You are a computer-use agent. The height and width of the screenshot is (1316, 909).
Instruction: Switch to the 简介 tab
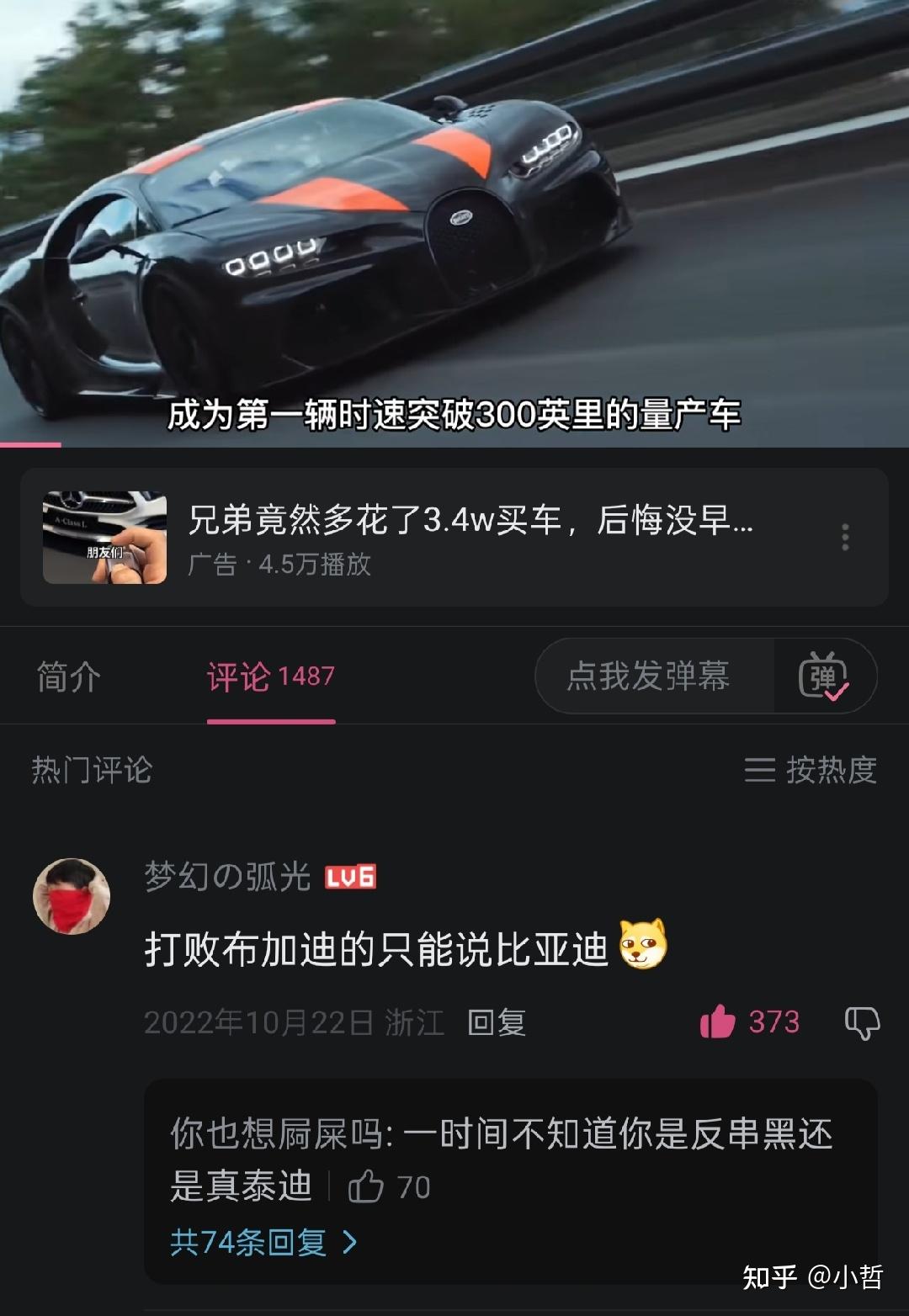(69, 677)
